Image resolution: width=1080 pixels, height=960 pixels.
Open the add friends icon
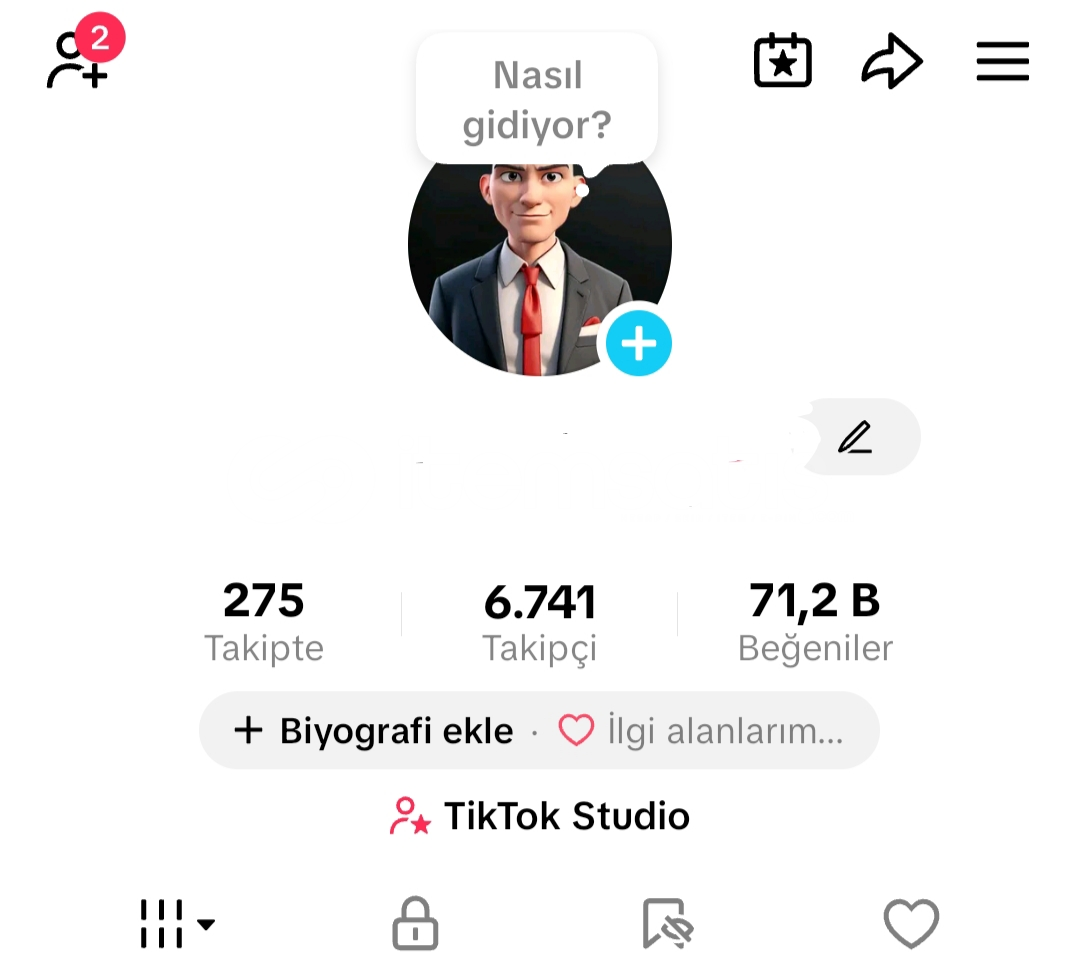click(x=78, y=62)
